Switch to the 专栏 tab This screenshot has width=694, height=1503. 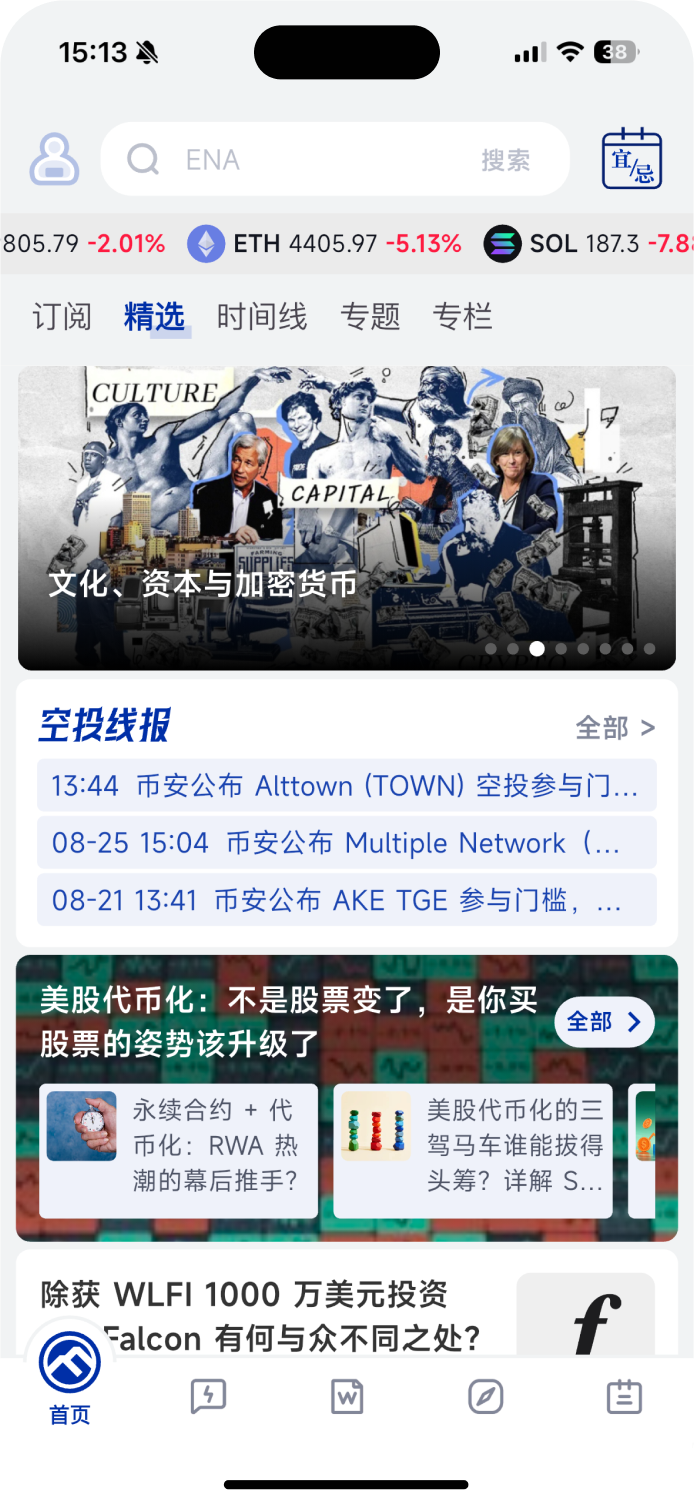click(x=462, y=317)
